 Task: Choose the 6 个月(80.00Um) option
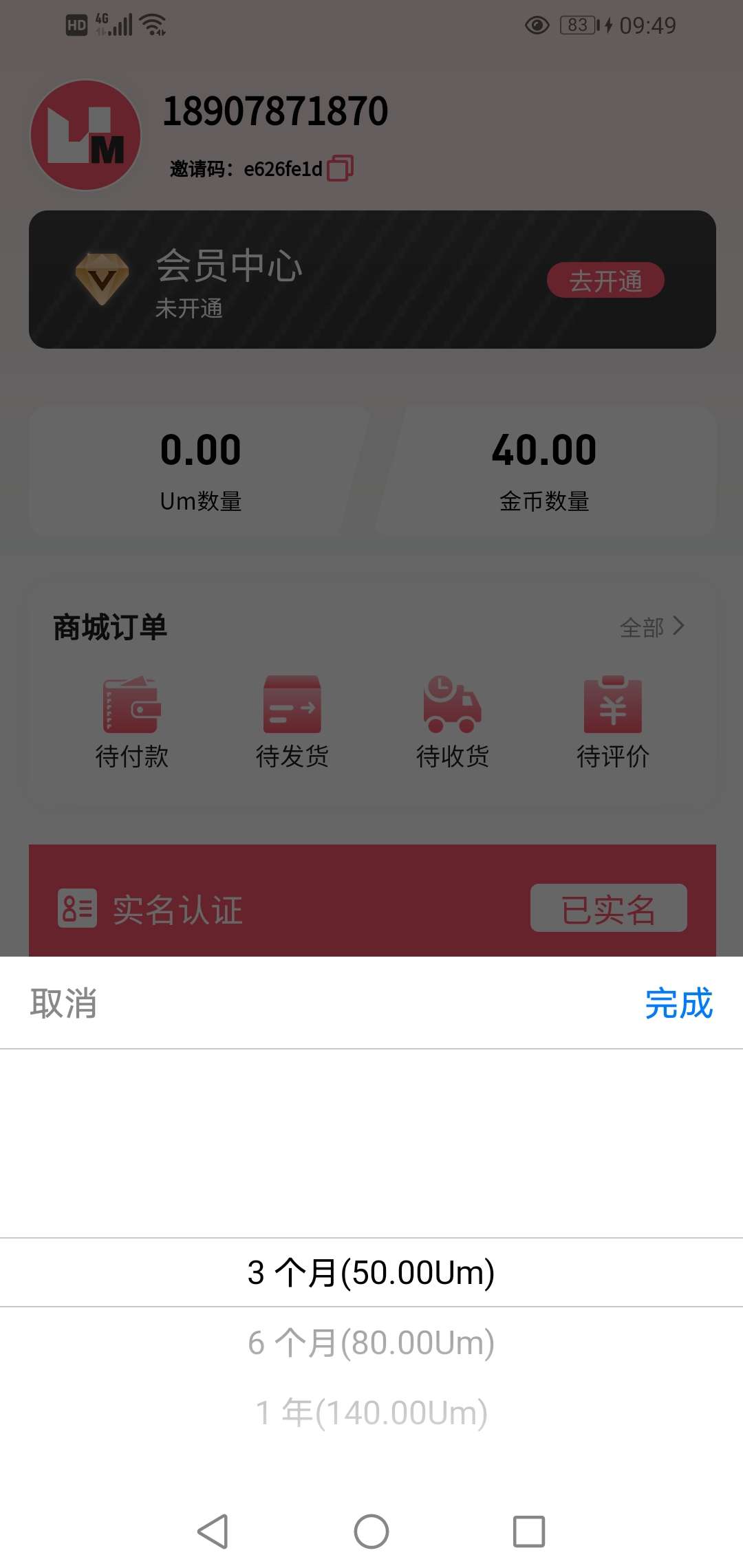[x=371, y=1342]
